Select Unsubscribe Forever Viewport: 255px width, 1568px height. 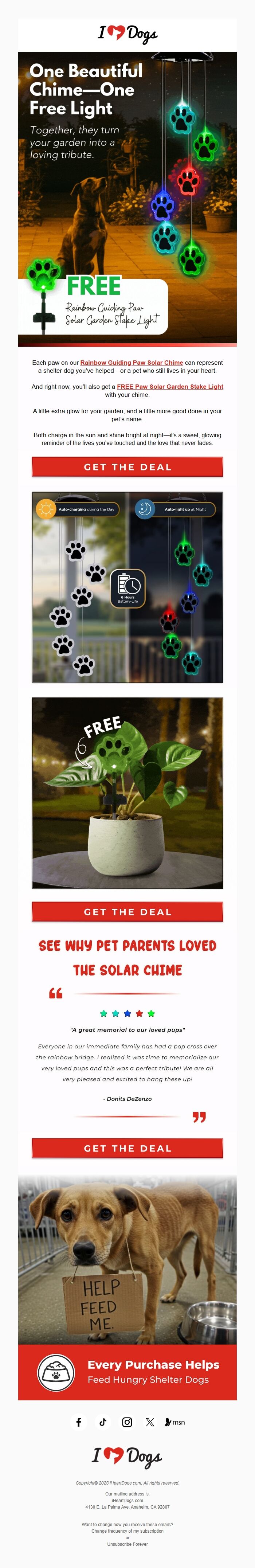click(127, 1544)
